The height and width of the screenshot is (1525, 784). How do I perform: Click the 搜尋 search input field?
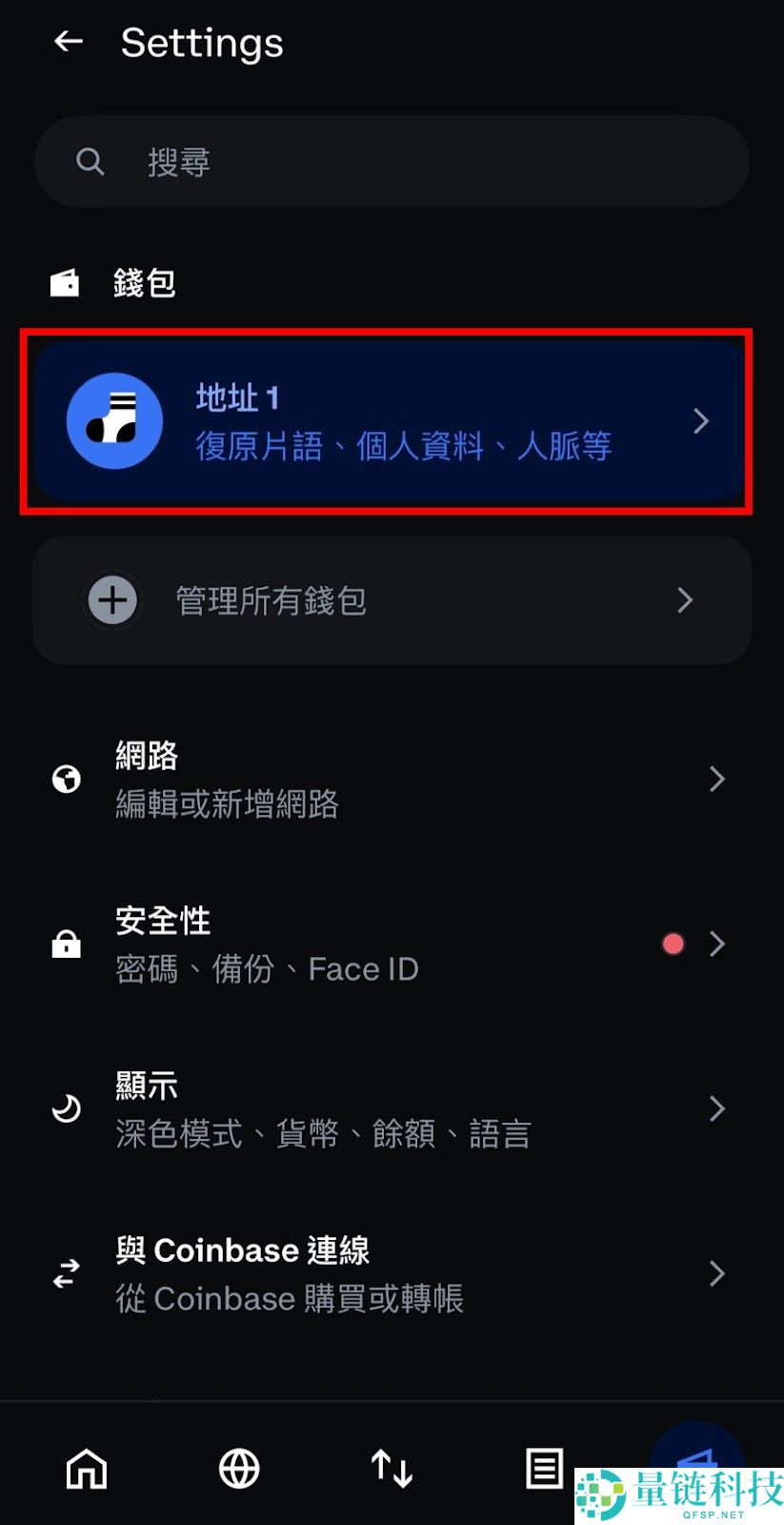point(391,161)
